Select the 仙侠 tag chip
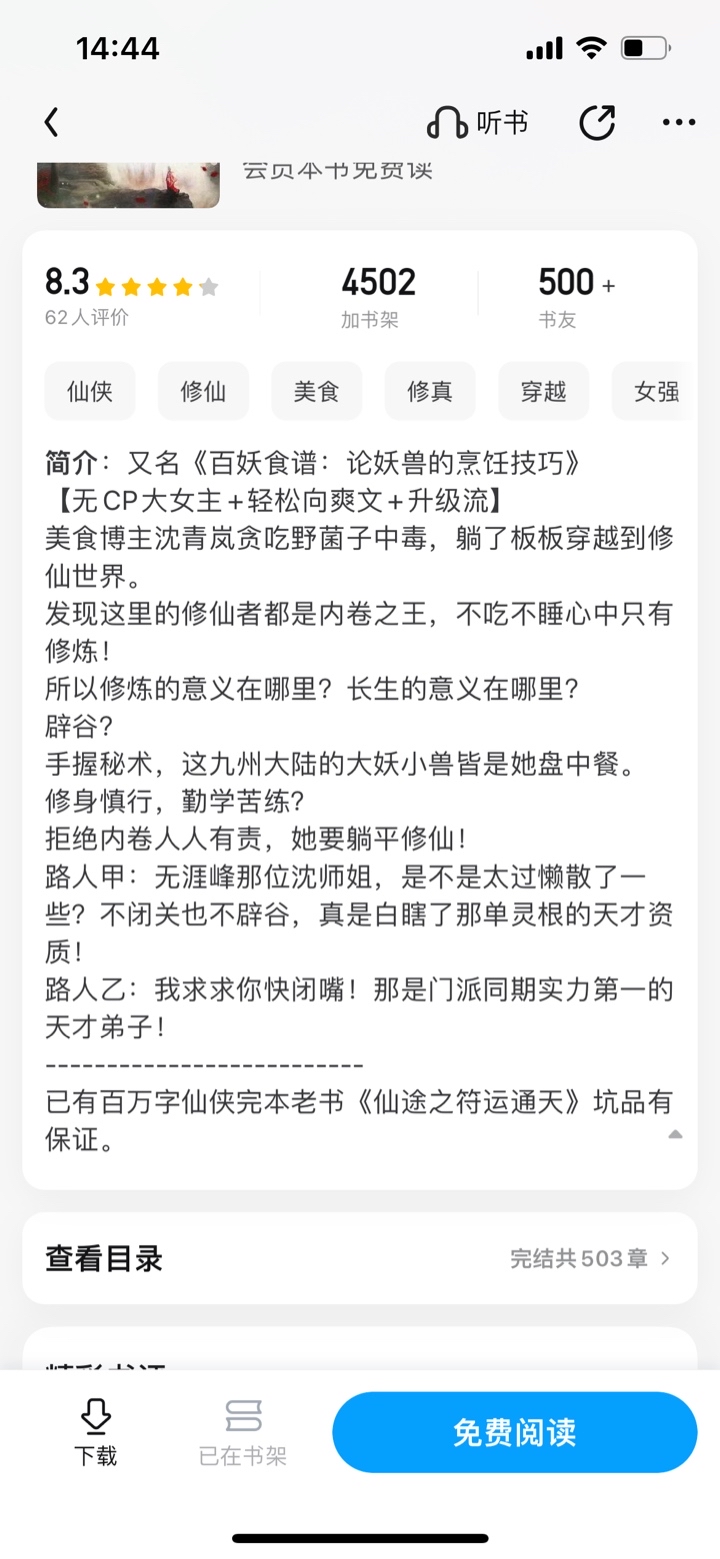 pos(90,391)
